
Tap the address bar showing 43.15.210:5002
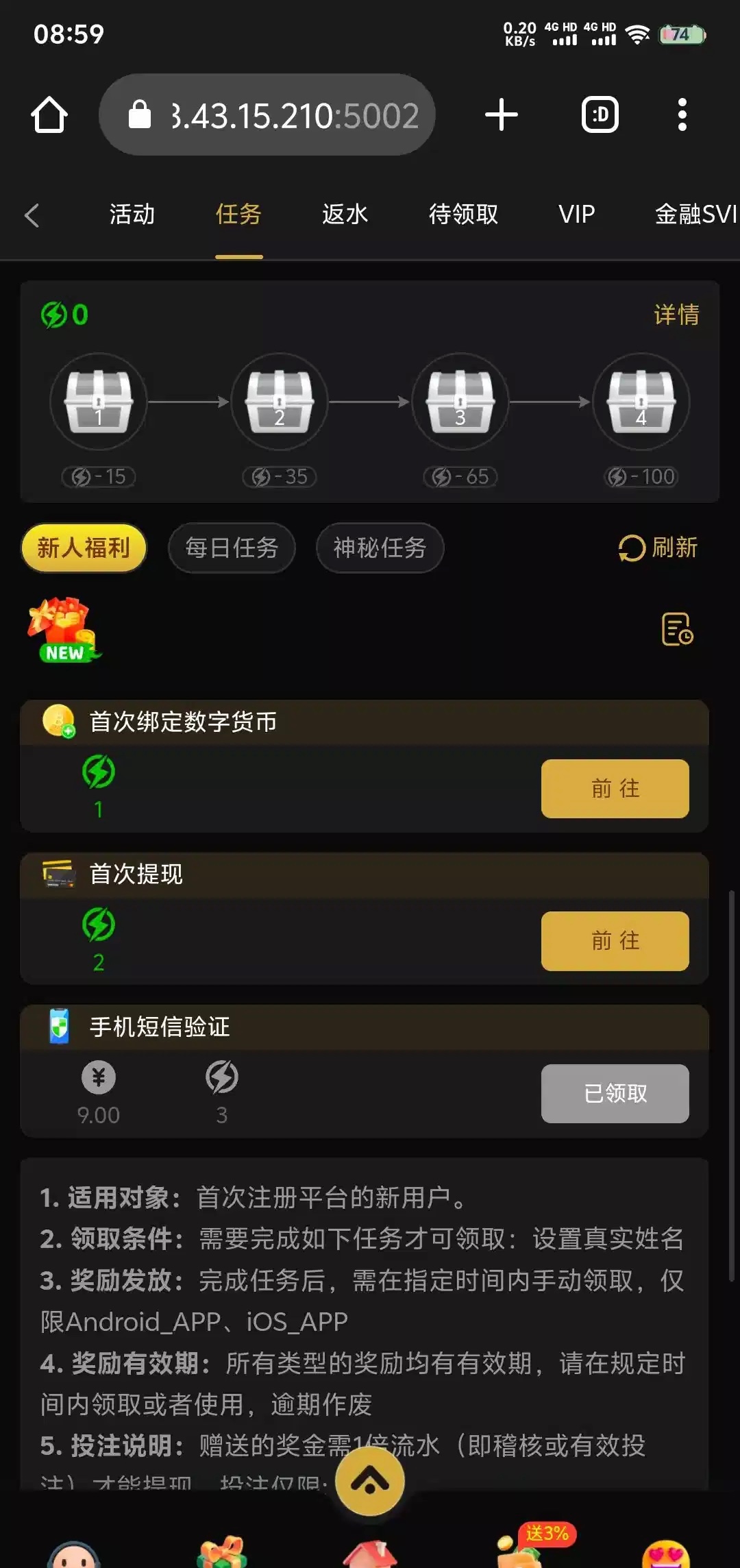[x=267, y=115]
